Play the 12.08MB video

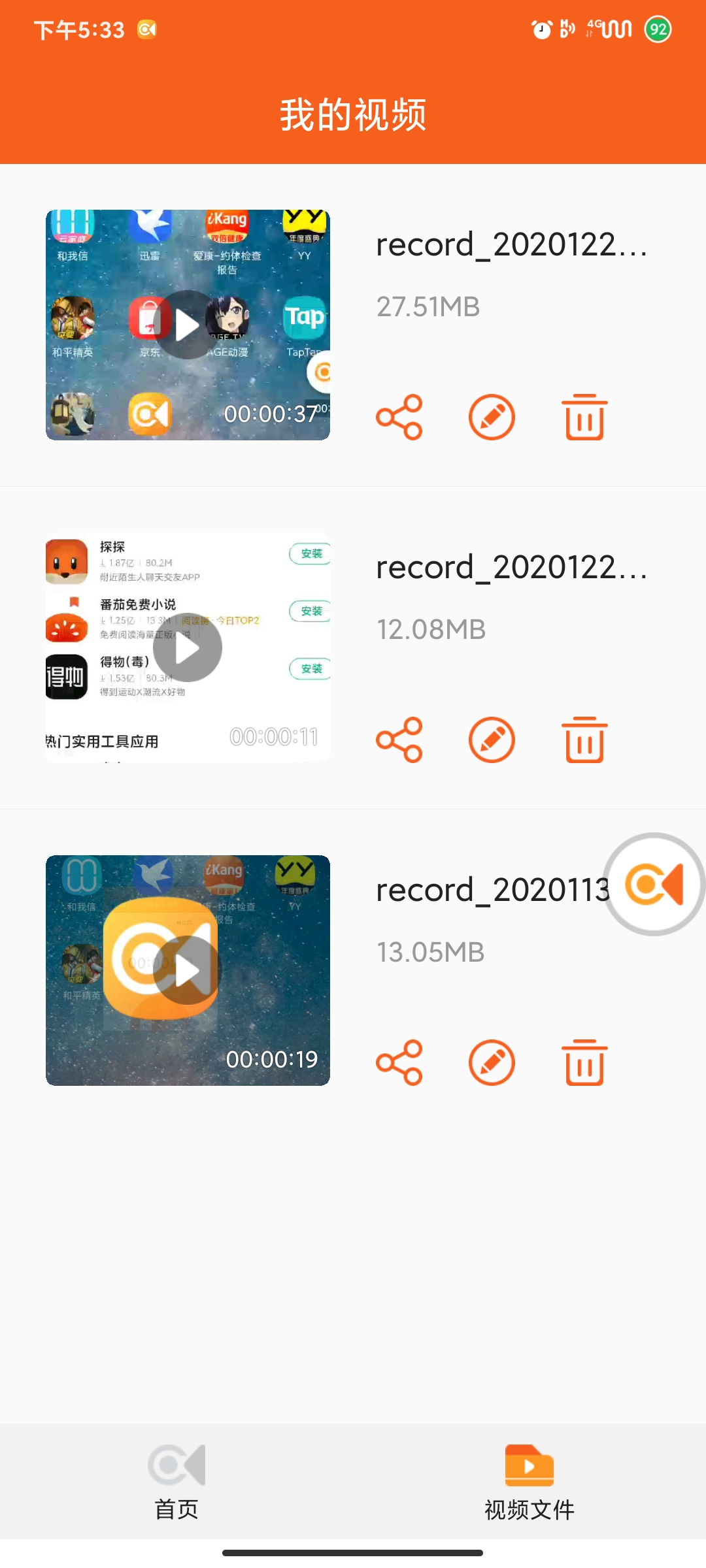click(x=188, y=647)
